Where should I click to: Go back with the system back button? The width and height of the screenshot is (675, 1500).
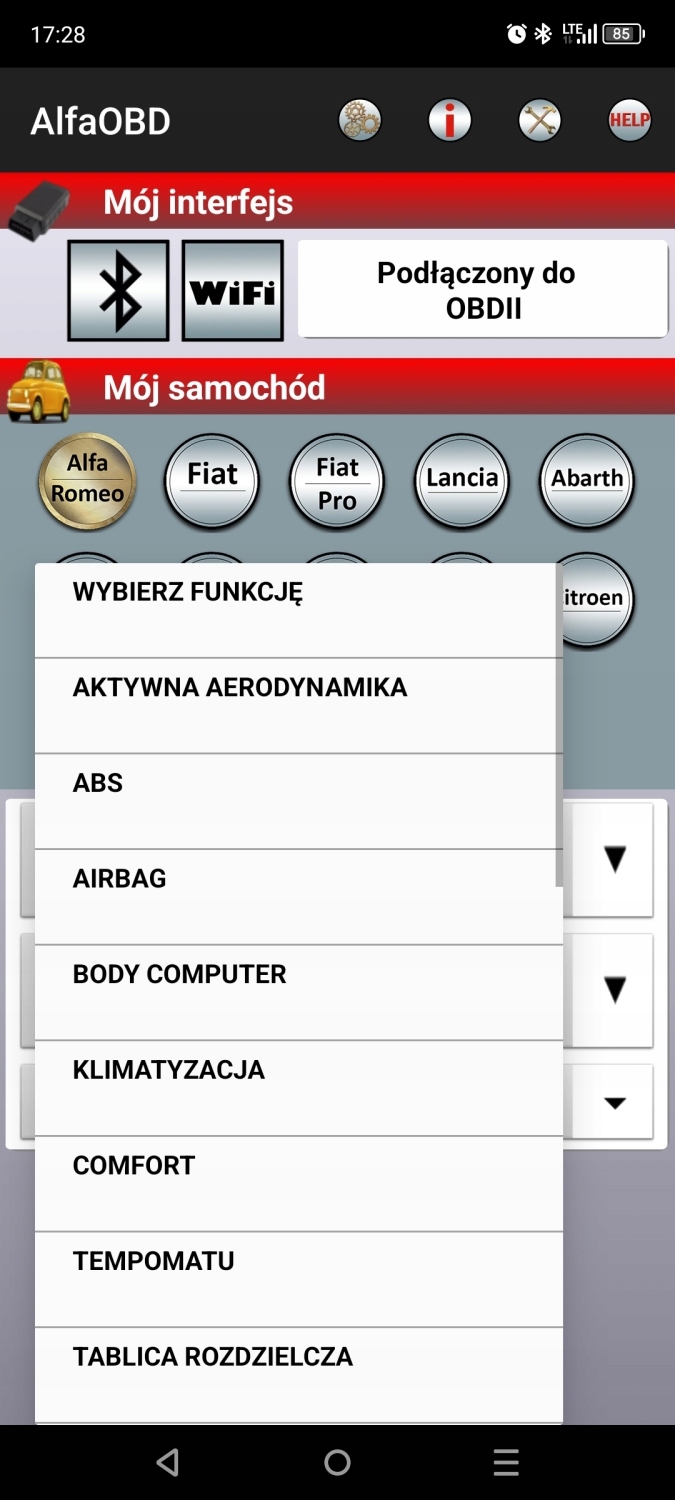tap(168, 1463)
